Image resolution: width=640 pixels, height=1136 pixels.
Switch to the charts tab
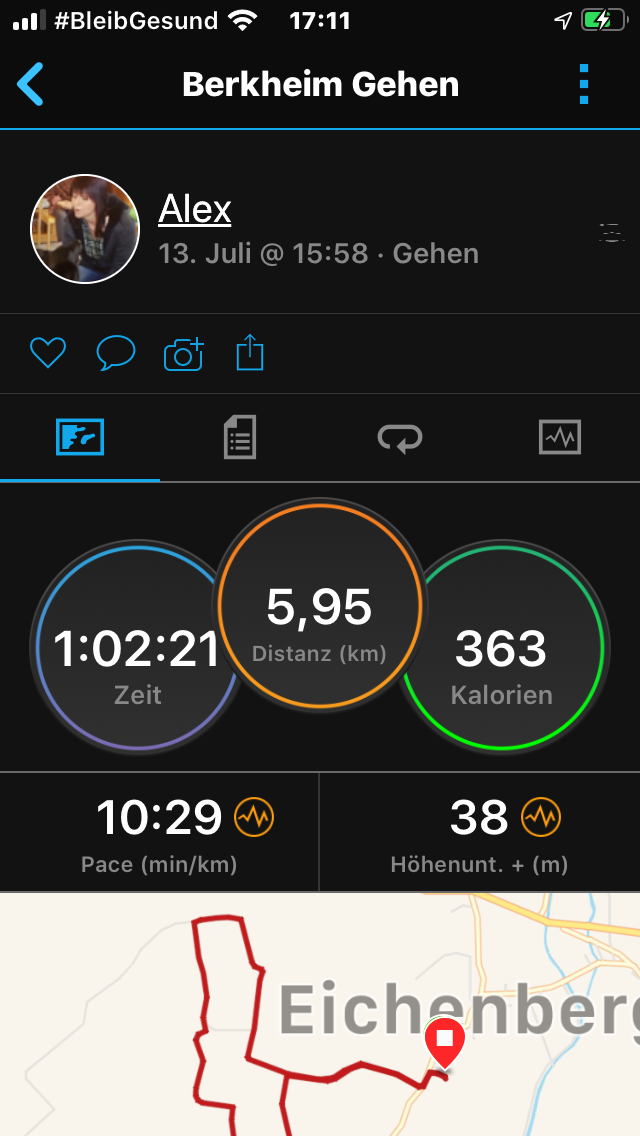click(559, 437)
